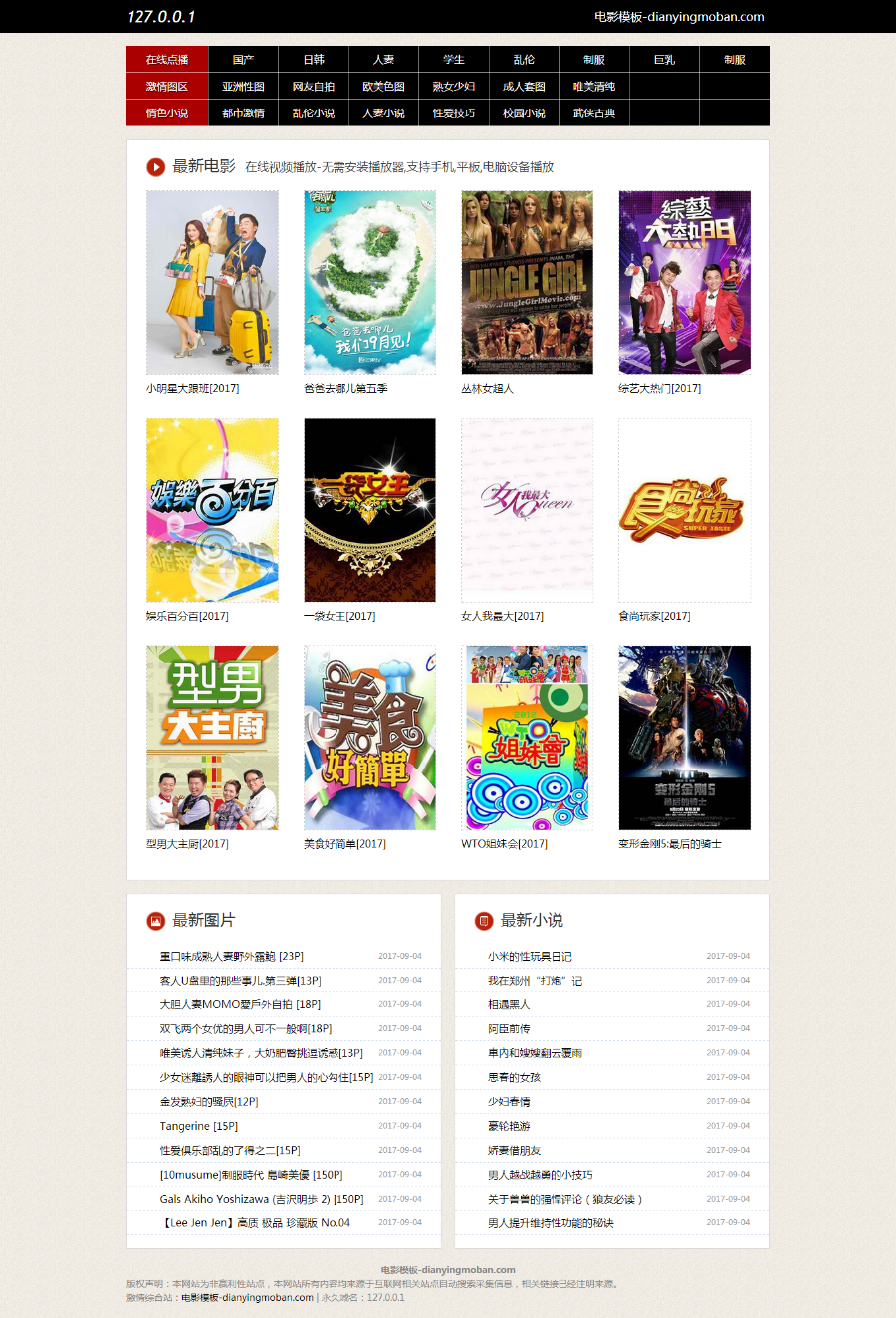Select 美食好简单[2017] thumbnail
Viewport: 896px width, 1318px height.
pos(369,738)
